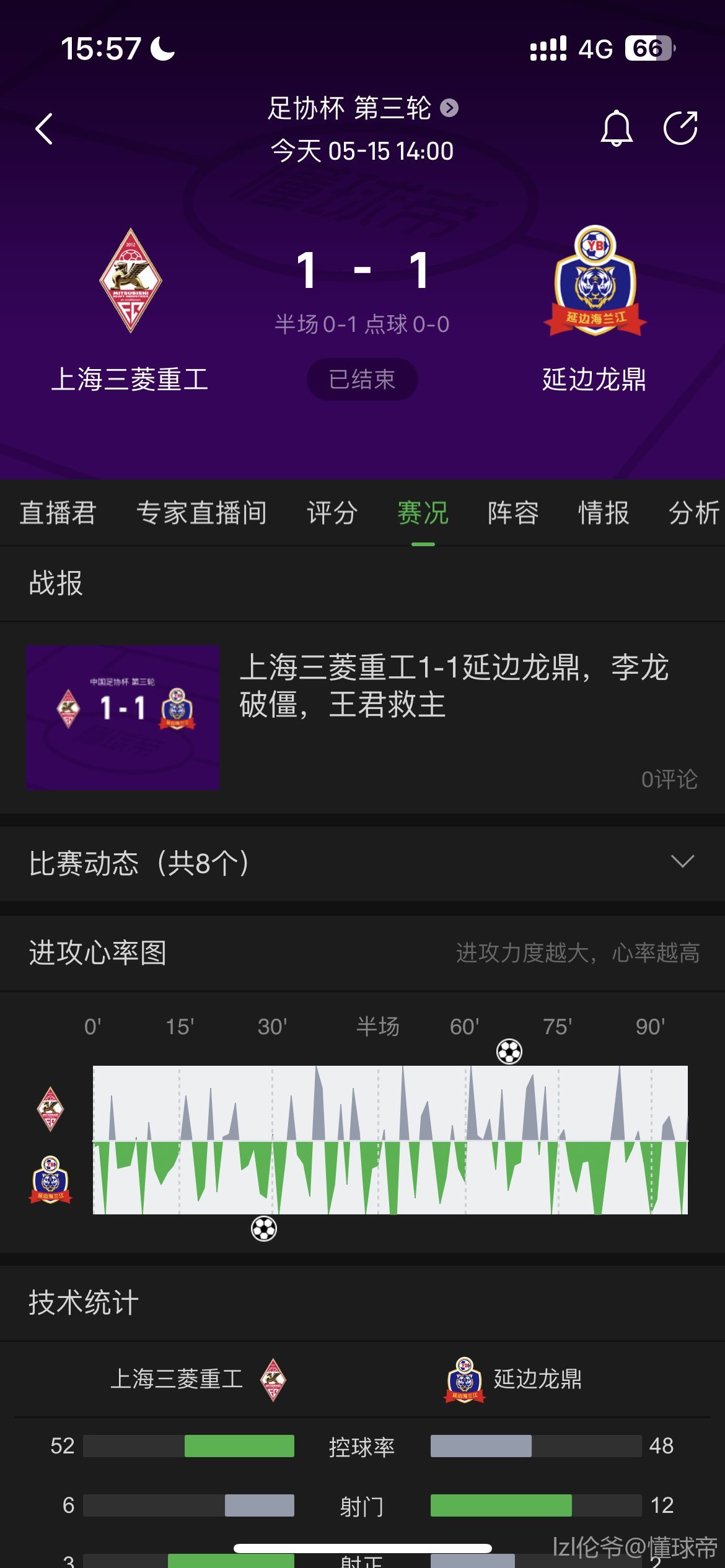Switch to the 专家直播间 tab
The image size is (725, 1568).
tap(201, 513)
